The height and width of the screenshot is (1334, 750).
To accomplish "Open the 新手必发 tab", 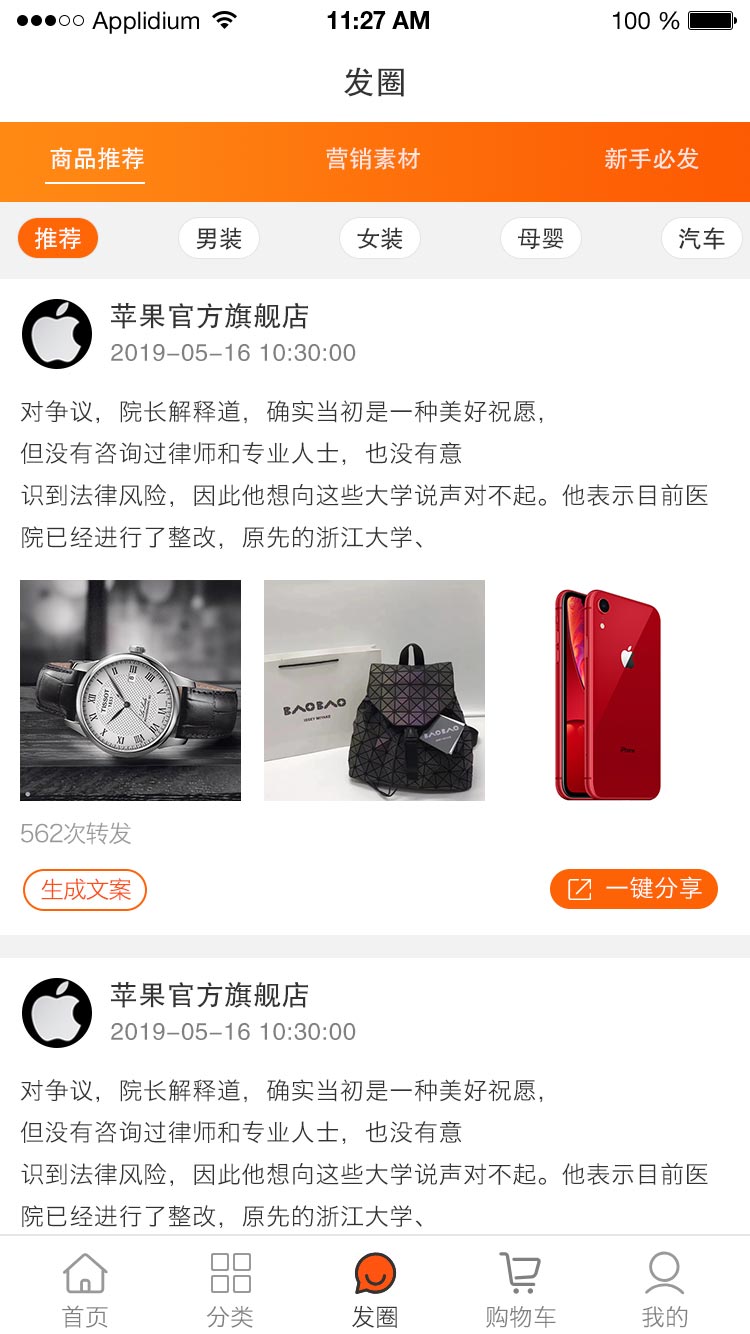I will pos(651,159).
